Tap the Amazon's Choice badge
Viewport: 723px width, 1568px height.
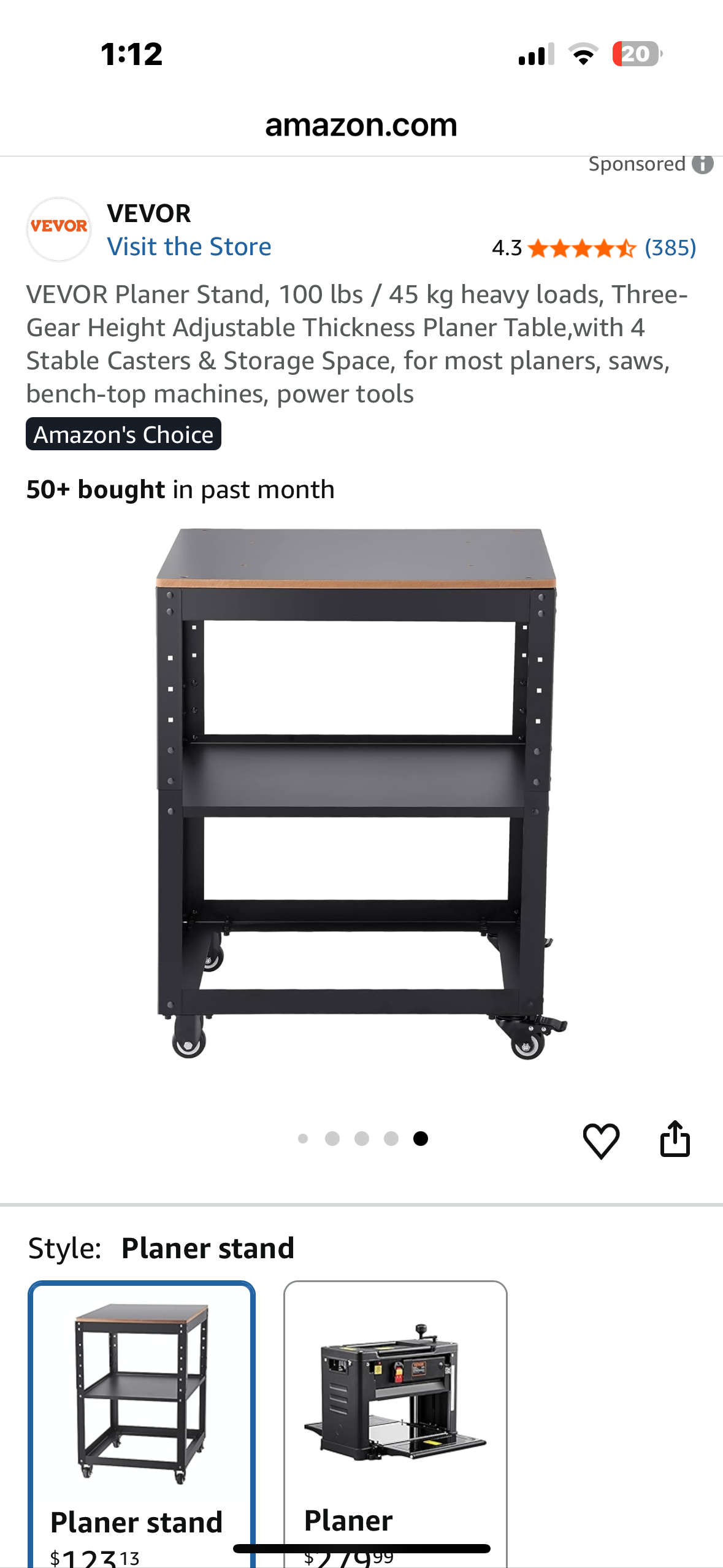[x=123, y=434]
